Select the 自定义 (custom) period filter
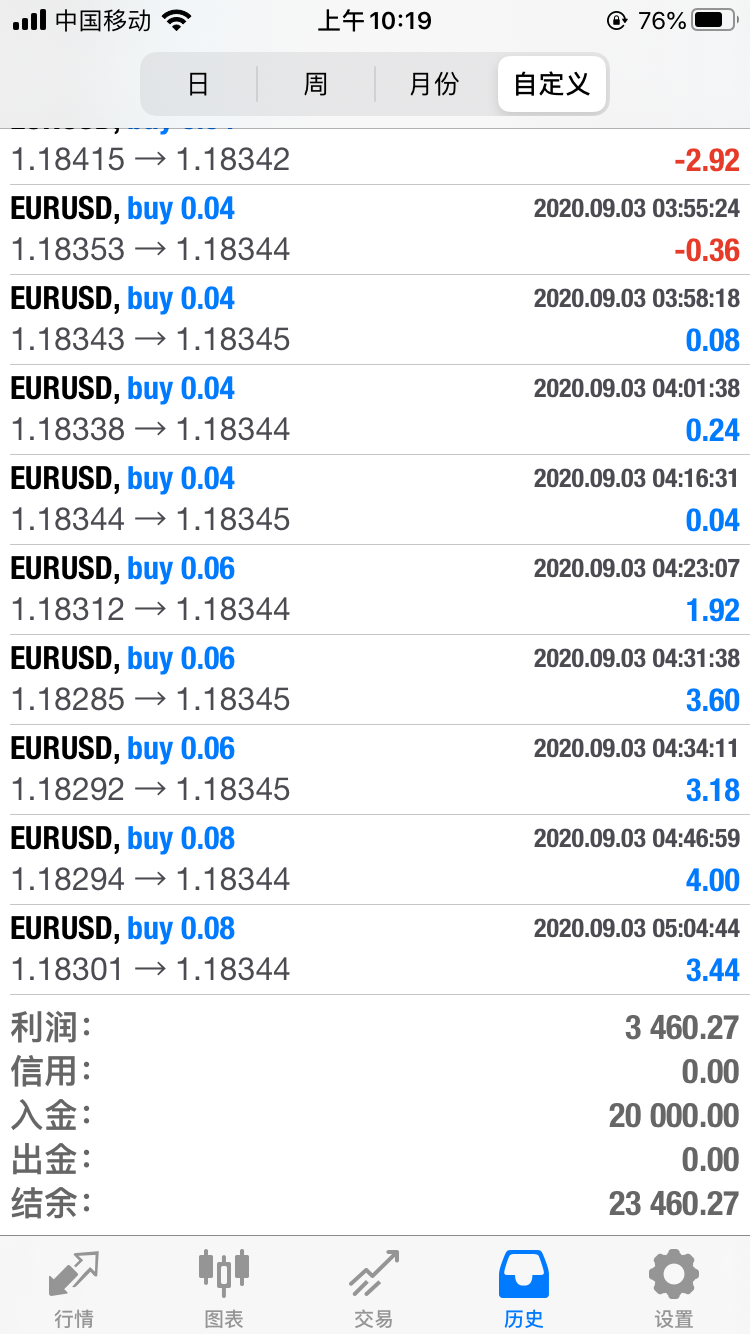Screen dimensions: 750x1334 pyautogui.click(x=551, y=84)
